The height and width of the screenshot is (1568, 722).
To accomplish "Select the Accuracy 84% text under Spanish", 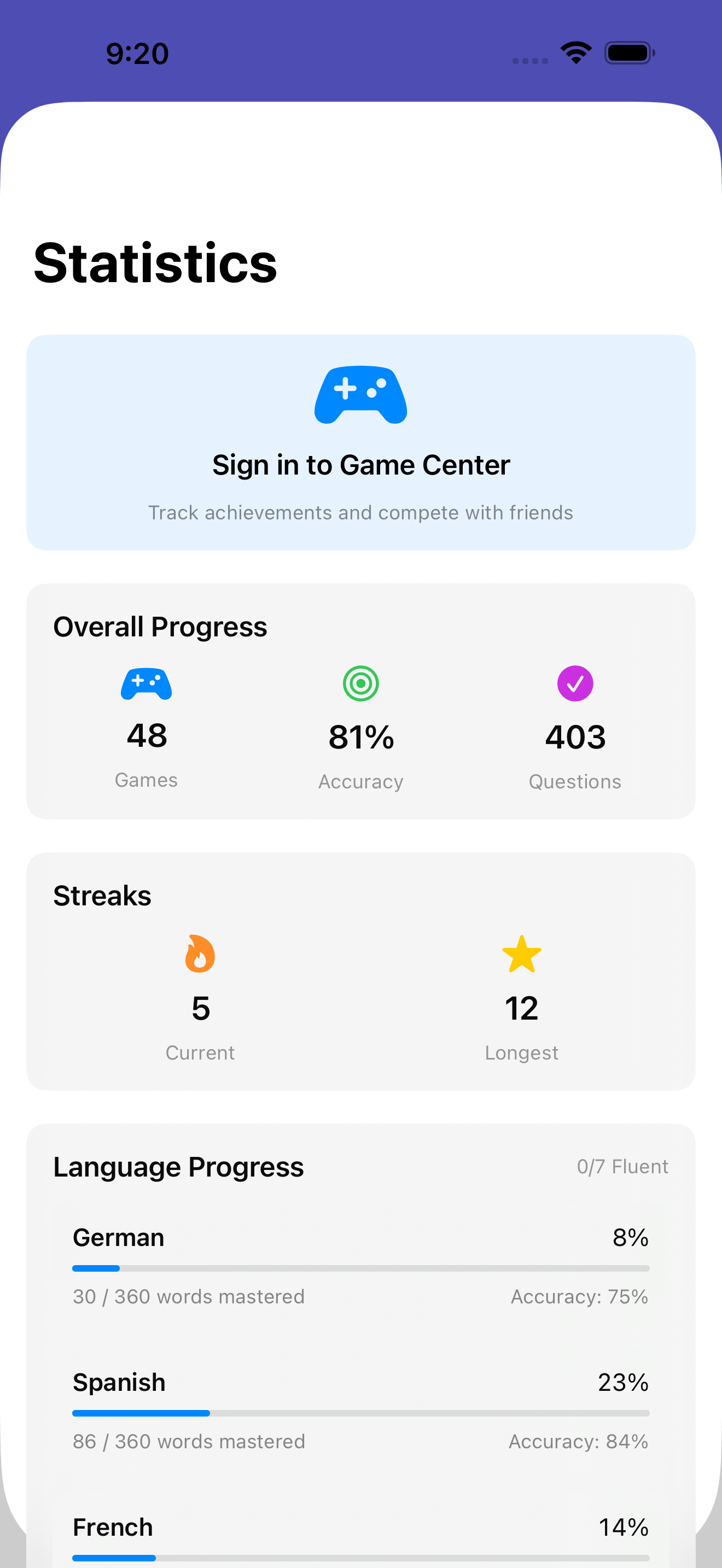I will click(x=578, y=1441).
